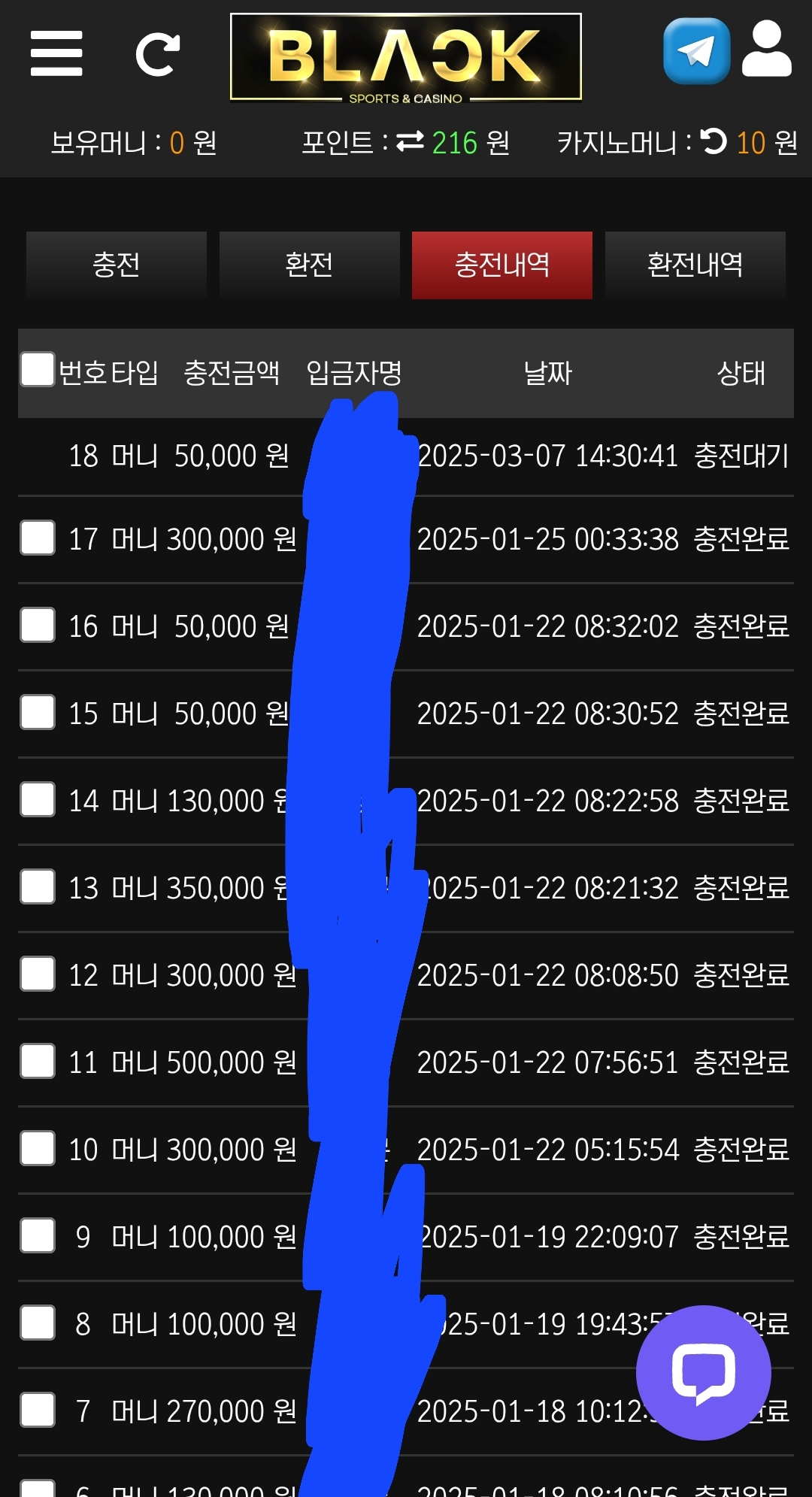
Task: Convert points using the swap arrows
Action: 410,141
